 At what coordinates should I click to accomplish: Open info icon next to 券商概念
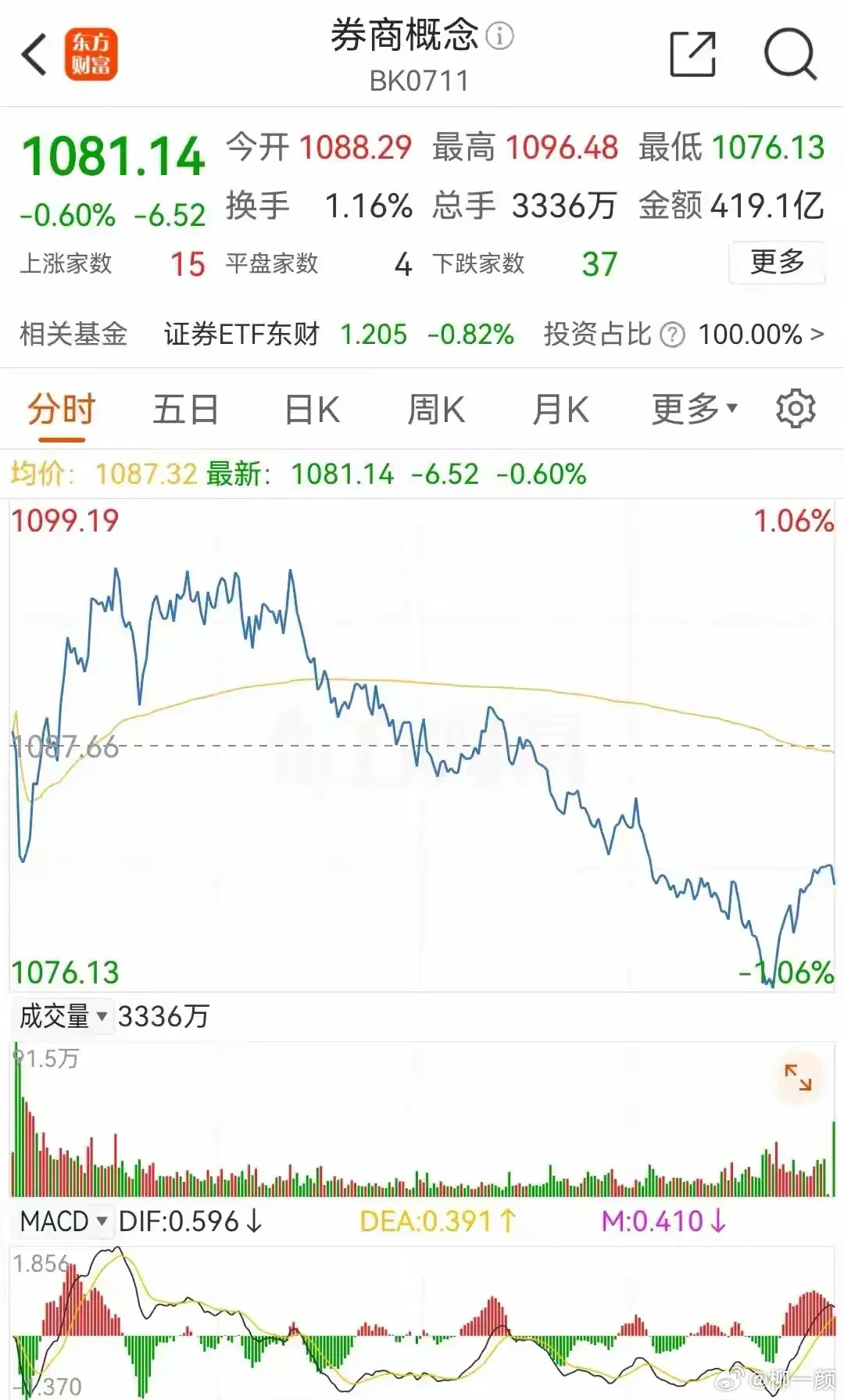tap(500, 36)
